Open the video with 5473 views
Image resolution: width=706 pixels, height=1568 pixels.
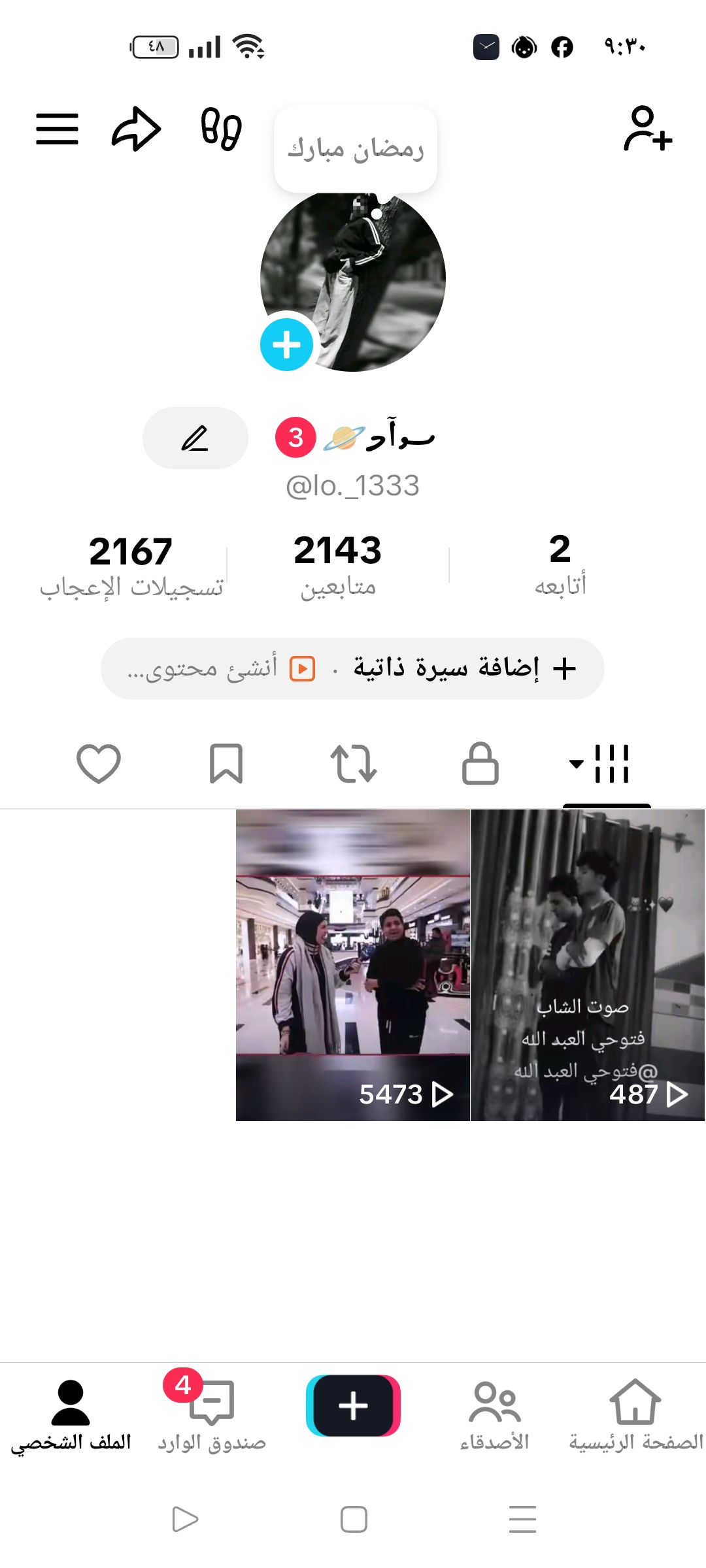(353, 965)
